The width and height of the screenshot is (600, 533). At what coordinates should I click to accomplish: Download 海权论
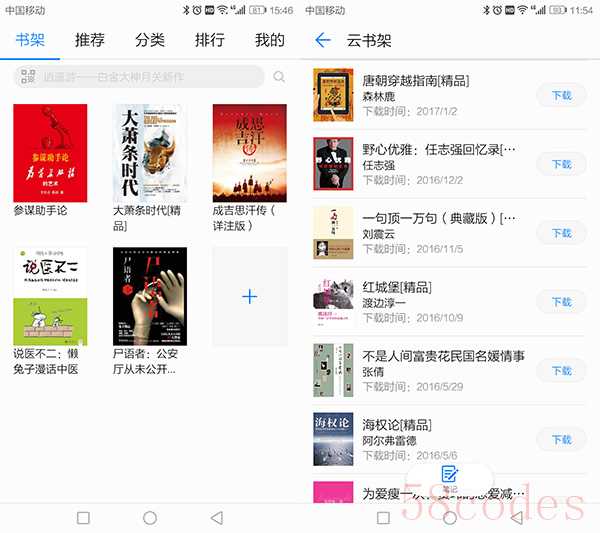pyautogui.click(x=561, y=439)
